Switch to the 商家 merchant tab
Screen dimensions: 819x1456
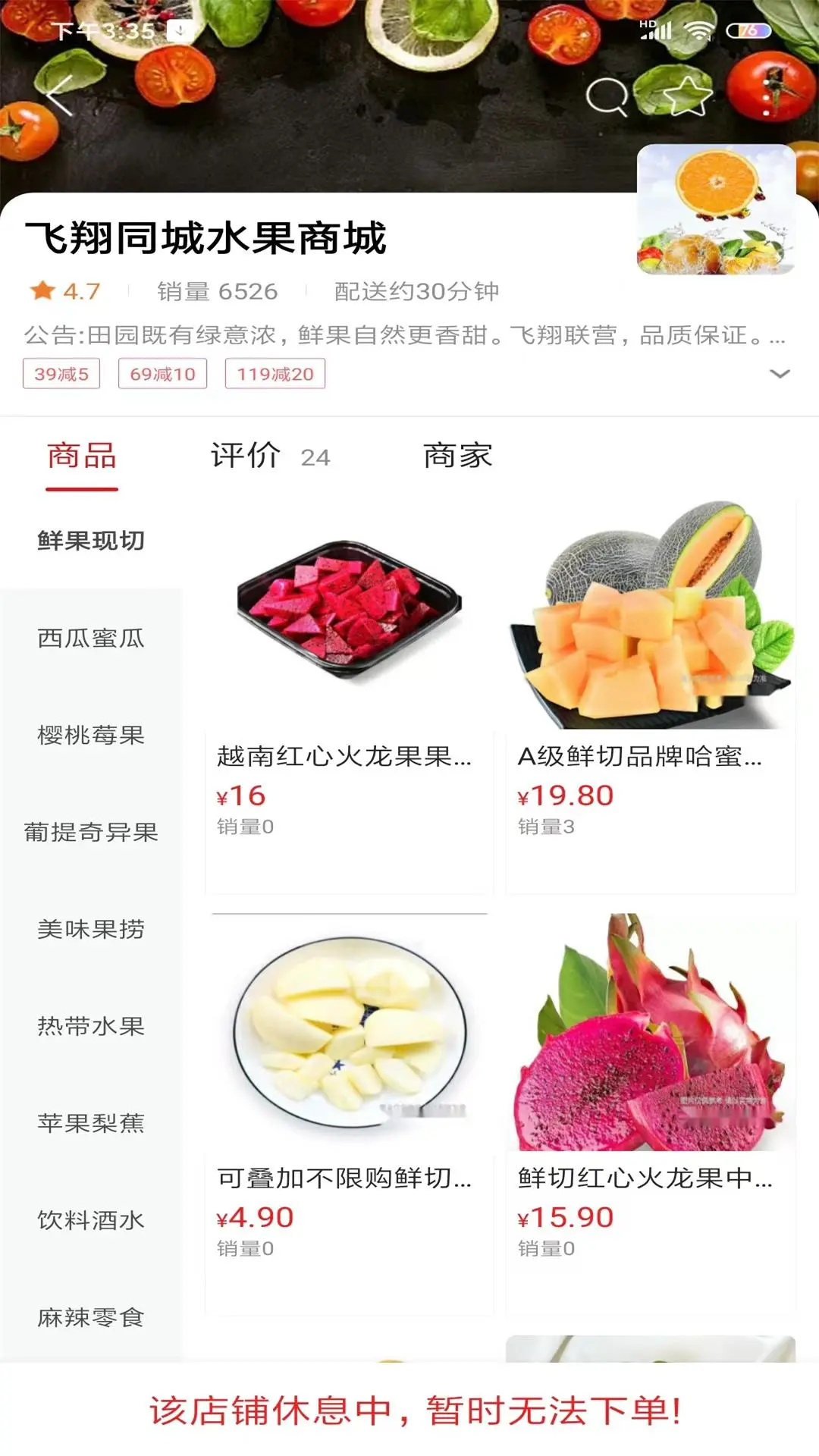point(457,456)
